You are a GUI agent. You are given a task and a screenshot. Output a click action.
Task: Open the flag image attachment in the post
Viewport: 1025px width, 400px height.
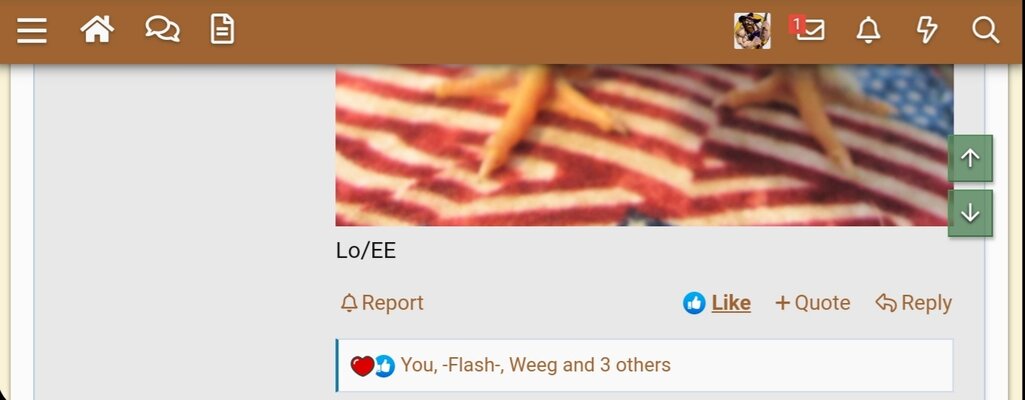[x=644, y=146]
